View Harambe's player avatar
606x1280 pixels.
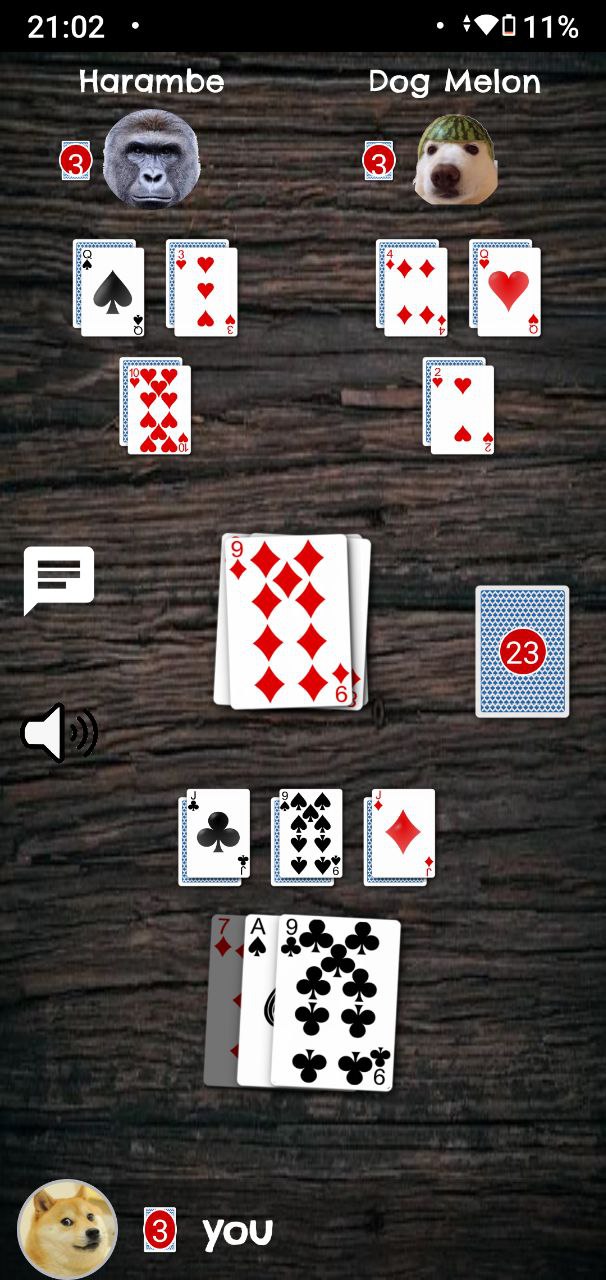[x=152, y=158]
